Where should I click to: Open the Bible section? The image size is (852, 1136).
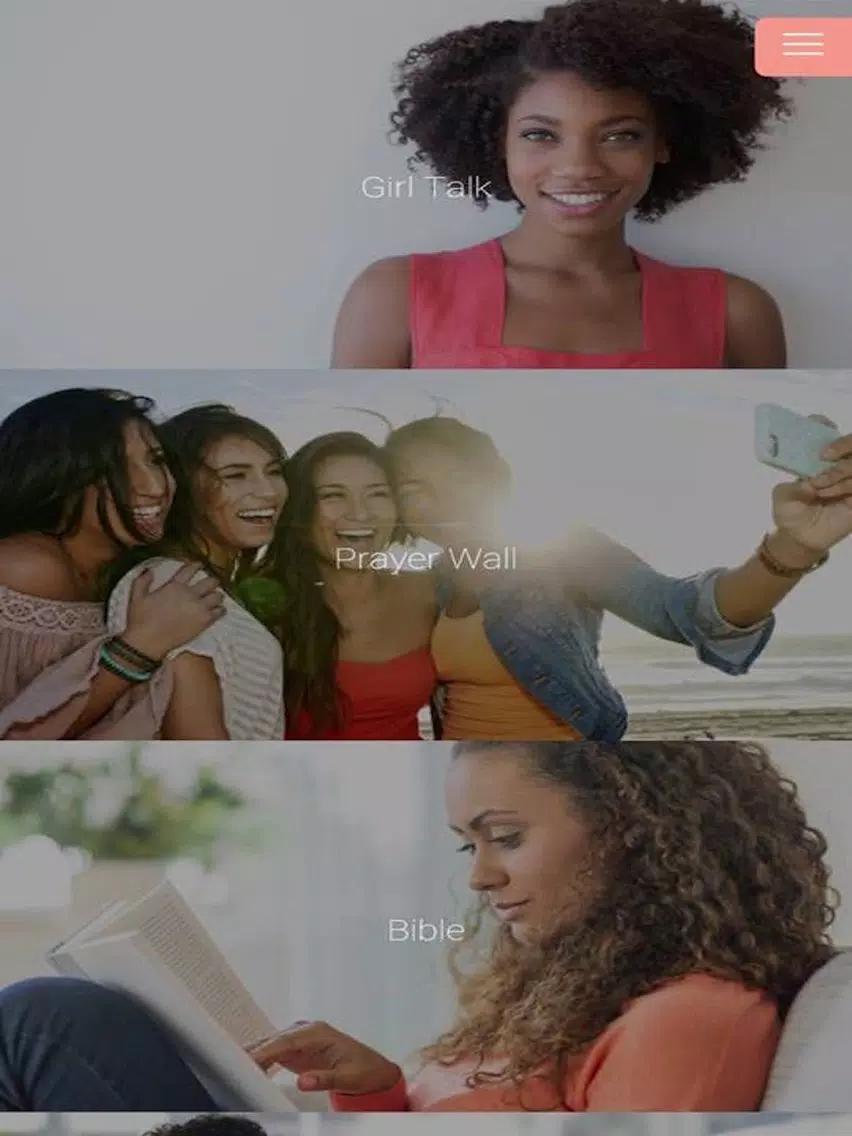426,930
